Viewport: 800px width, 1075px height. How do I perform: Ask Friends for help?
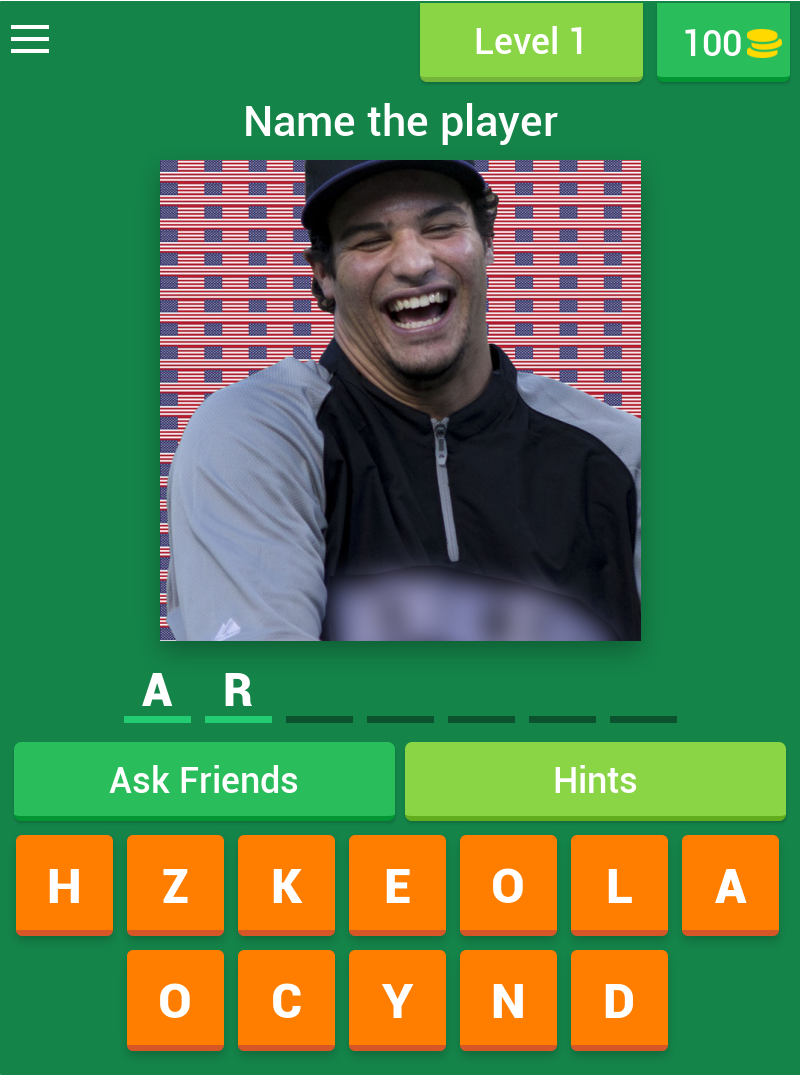coord(204,780)
